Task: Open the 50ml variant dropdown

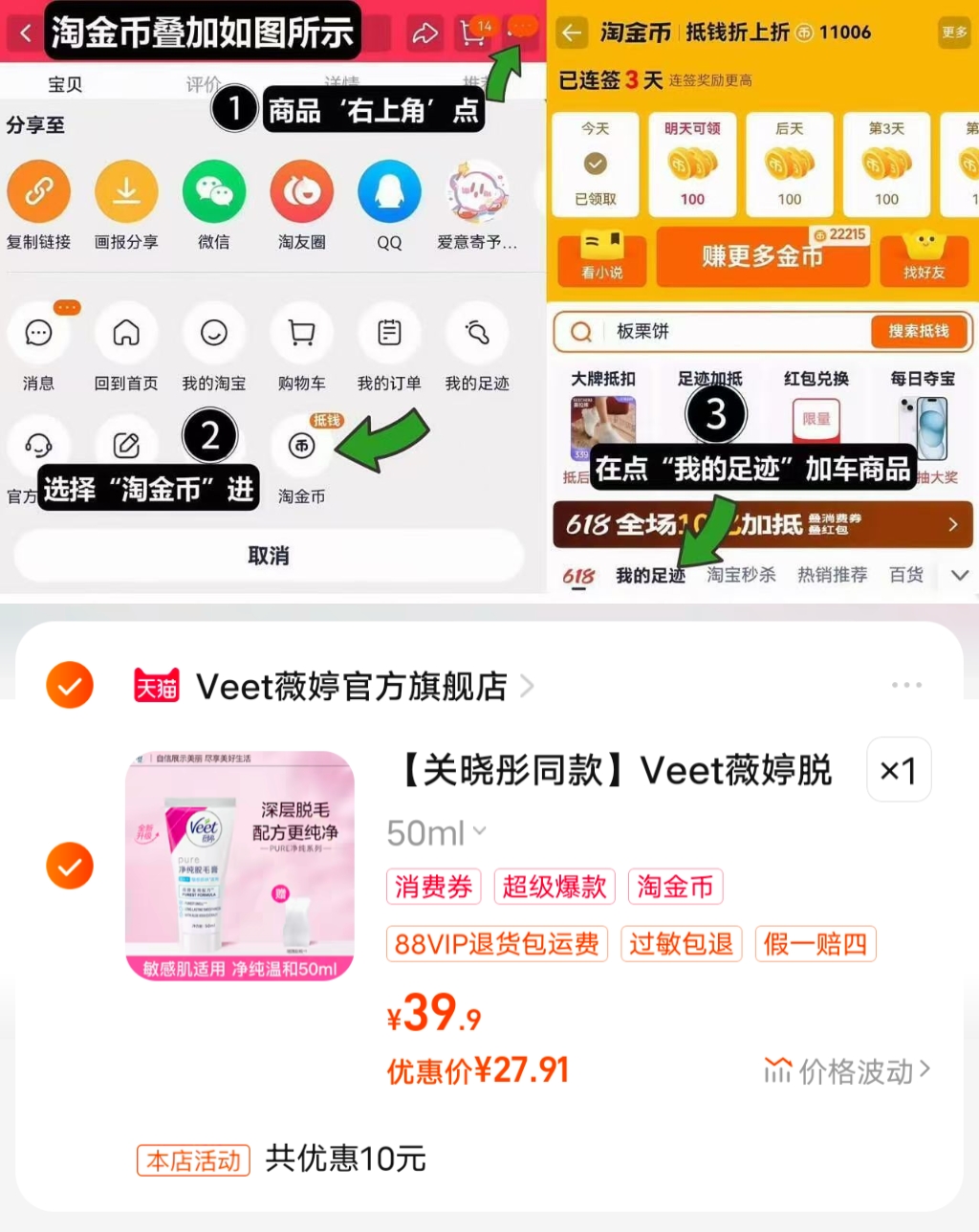Action: tap(436, 832)
